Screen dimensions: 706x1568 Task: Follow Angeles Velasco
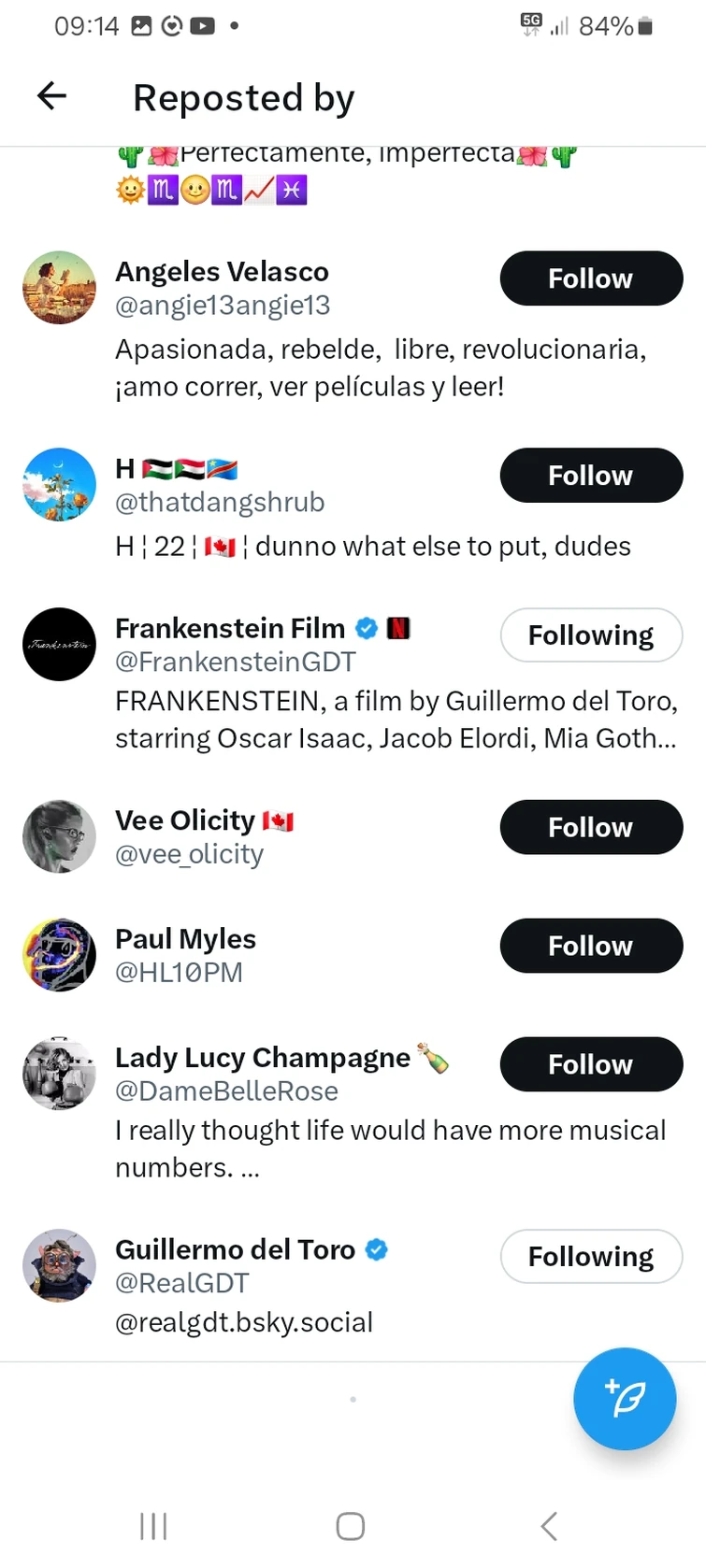591,278
